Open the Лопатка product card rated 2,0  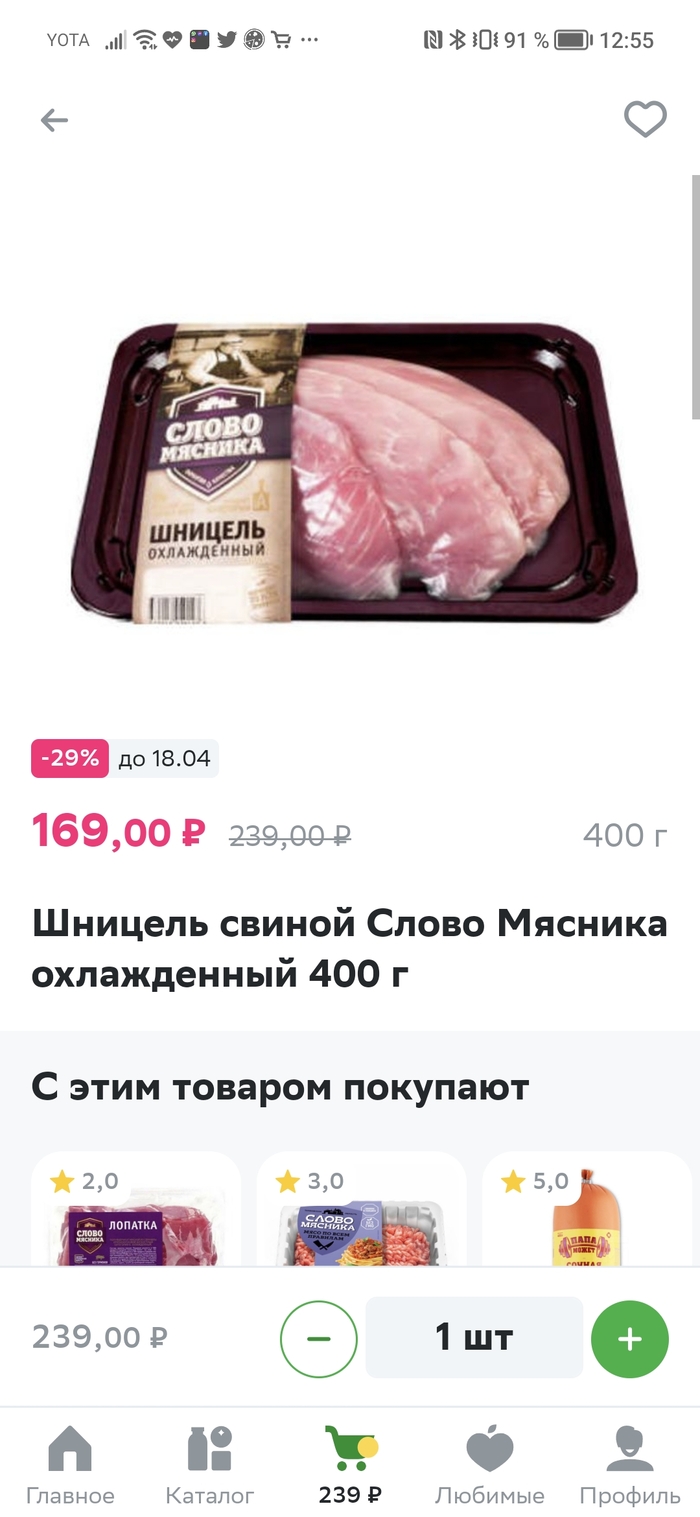tap(136, 1215)
